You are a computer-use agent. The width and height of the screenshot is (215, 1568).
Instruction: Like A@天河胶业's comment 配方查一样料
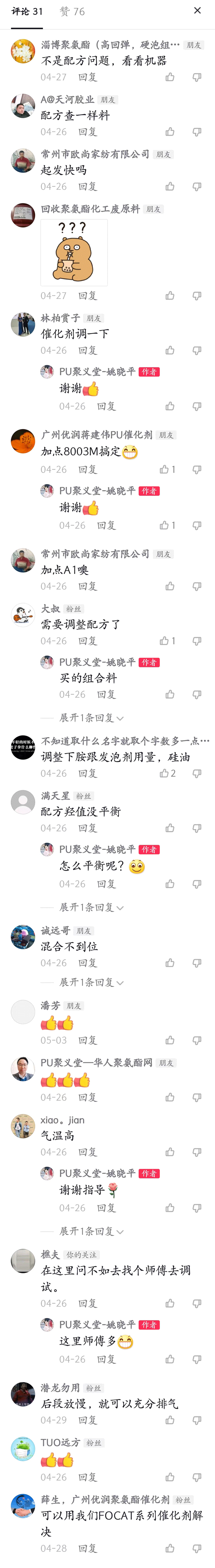170,131
